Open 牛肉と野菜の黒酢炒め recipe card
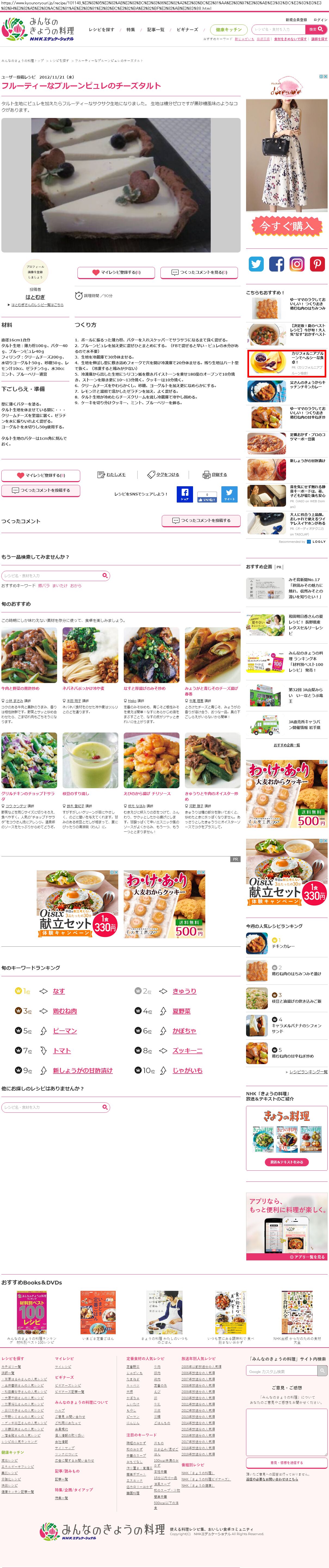Image resolution: width=329 pixels, height=1568 pixels. (21, 688)
